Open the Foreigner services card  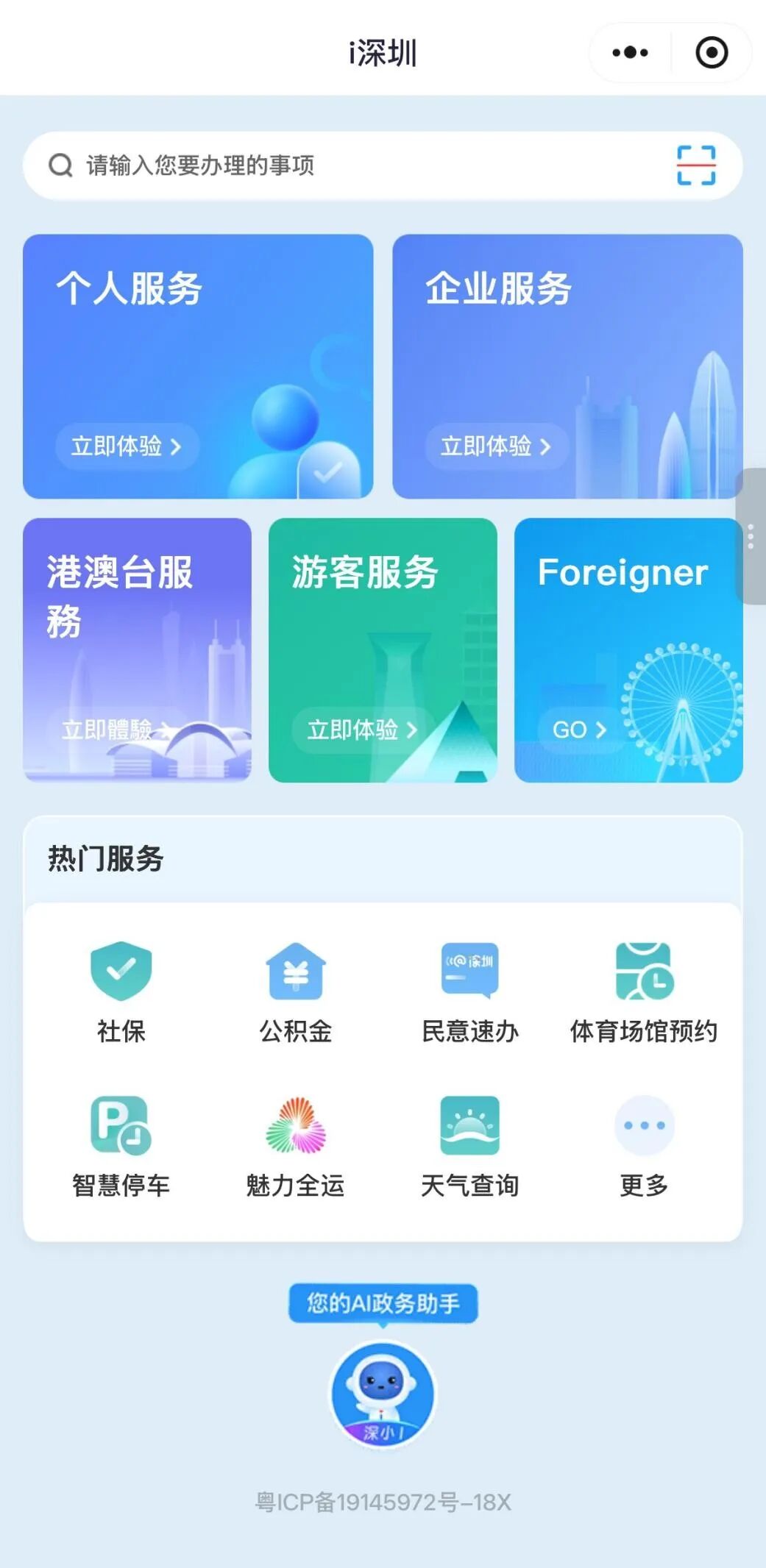point(628,650)
